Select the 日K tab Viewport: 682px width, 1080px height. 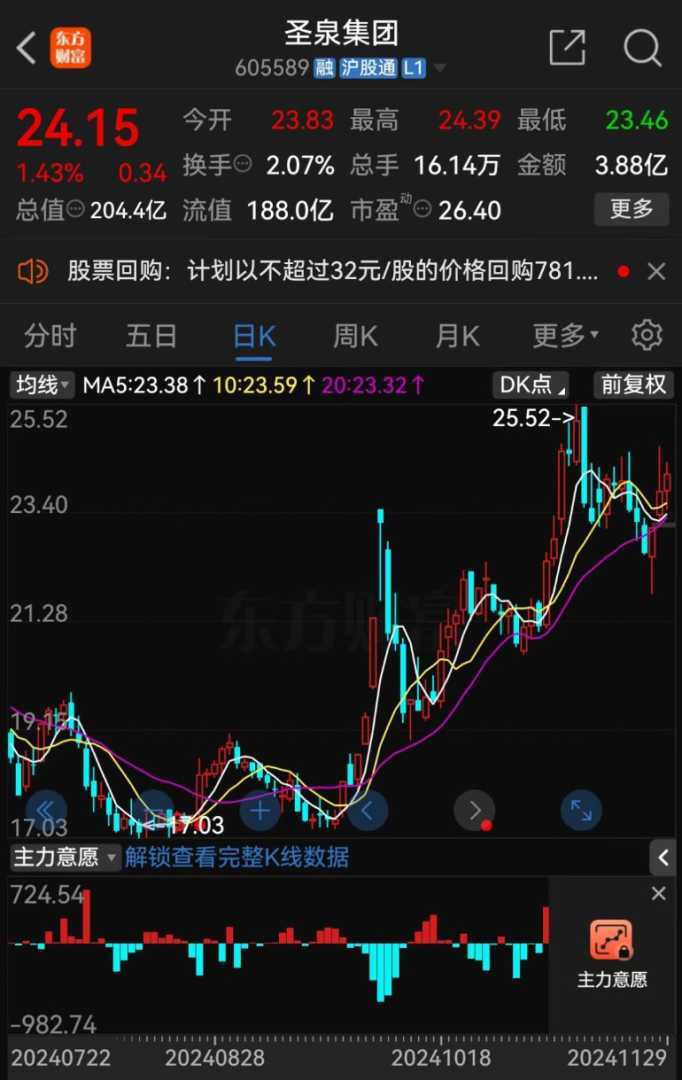254,335
